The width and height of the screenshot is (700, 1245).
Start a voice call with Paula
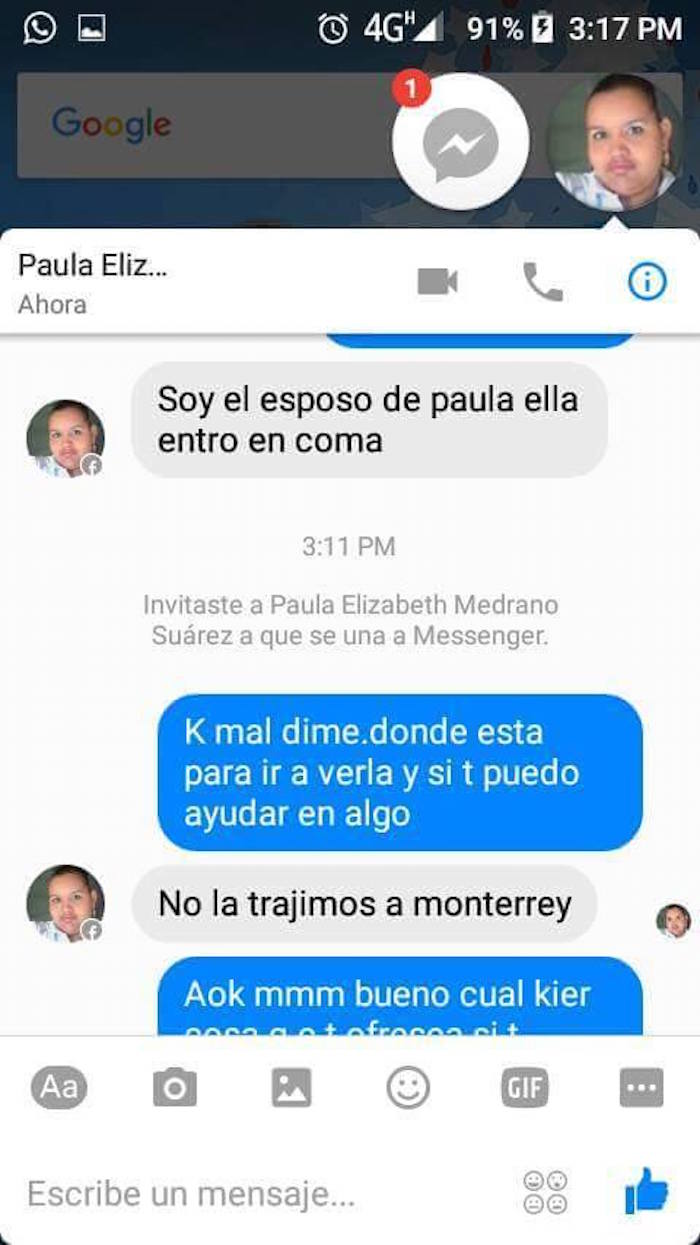(x=543, y=282)
